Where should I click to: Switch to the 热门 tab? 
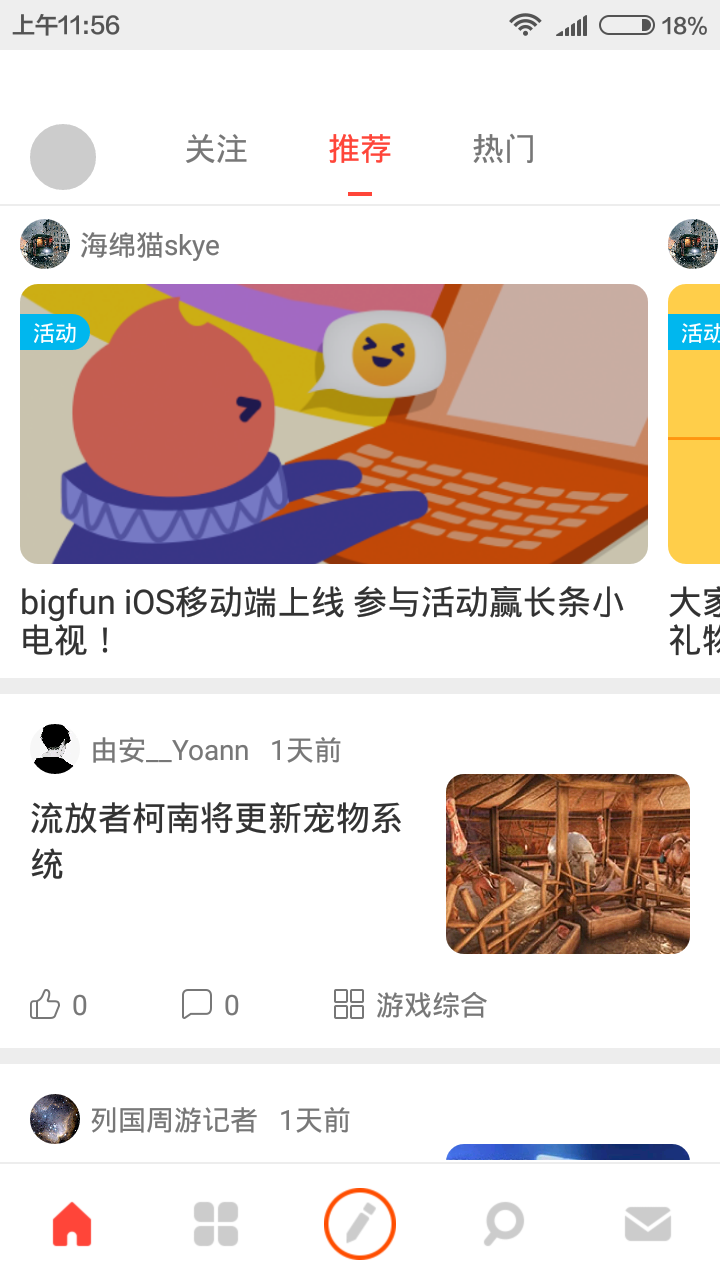tap(504, 148)
